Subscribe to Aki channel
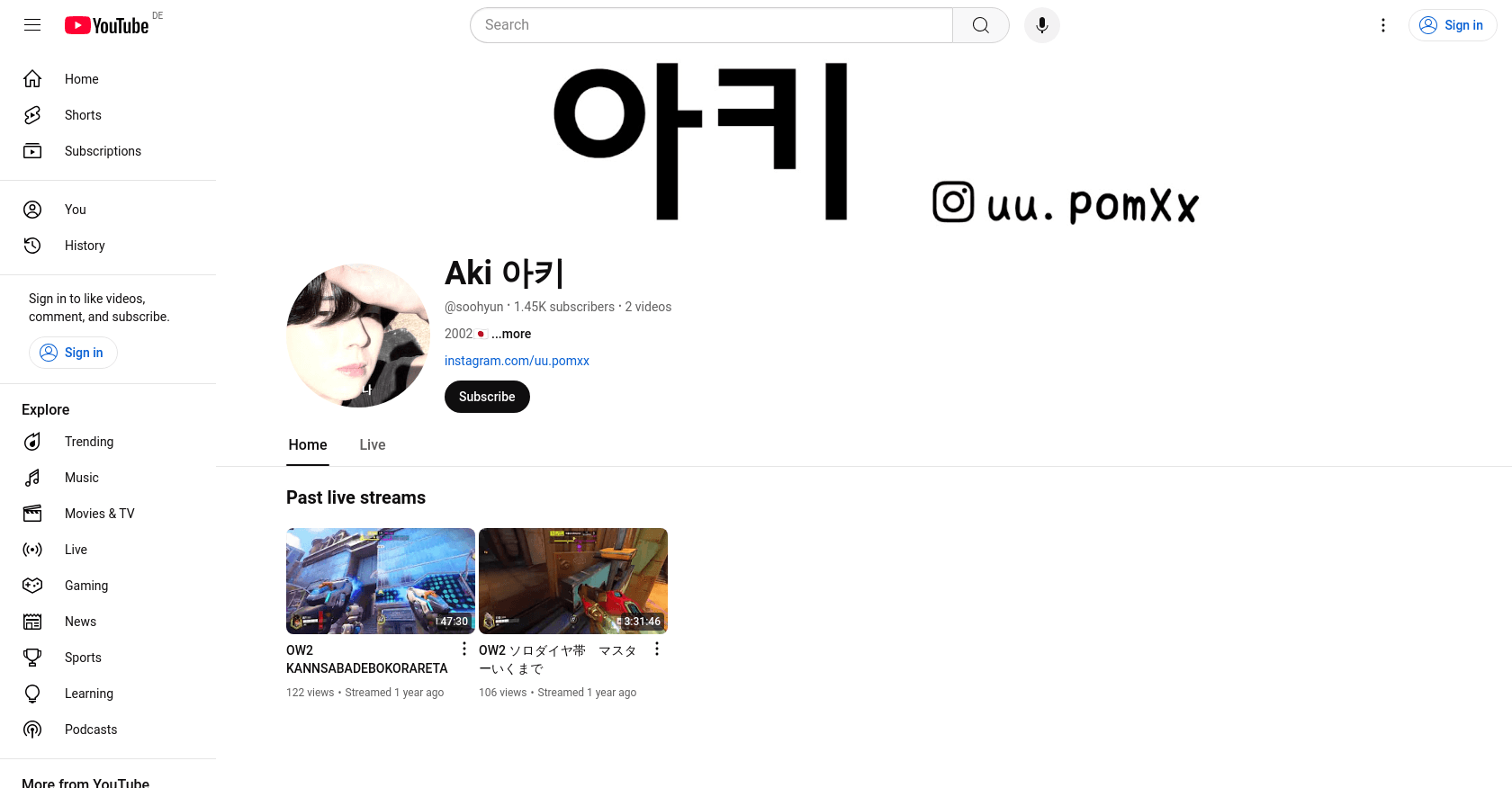This screenshot has height=788, width=1512. (487, 397)
